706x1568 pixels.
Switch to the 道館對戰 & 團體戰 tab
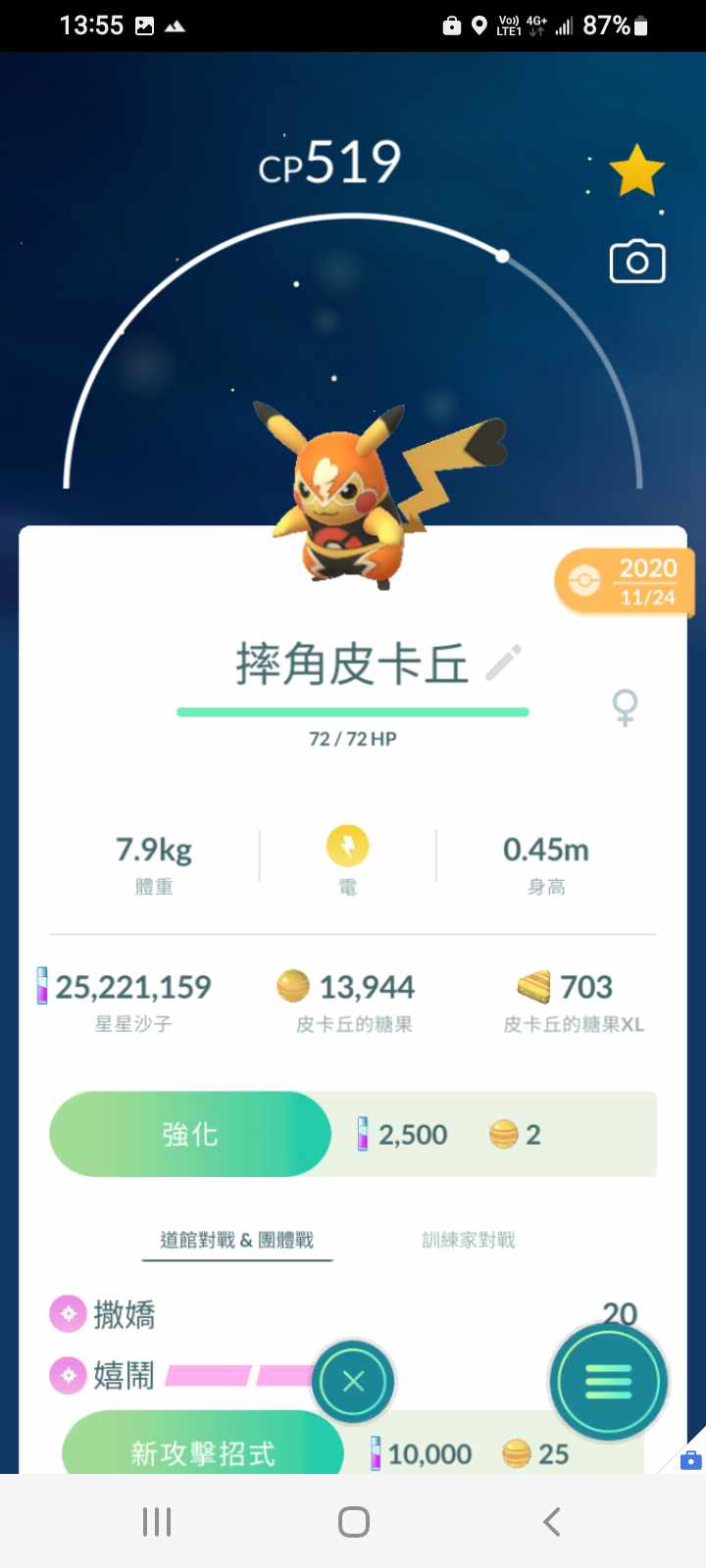pos(237,1240)
